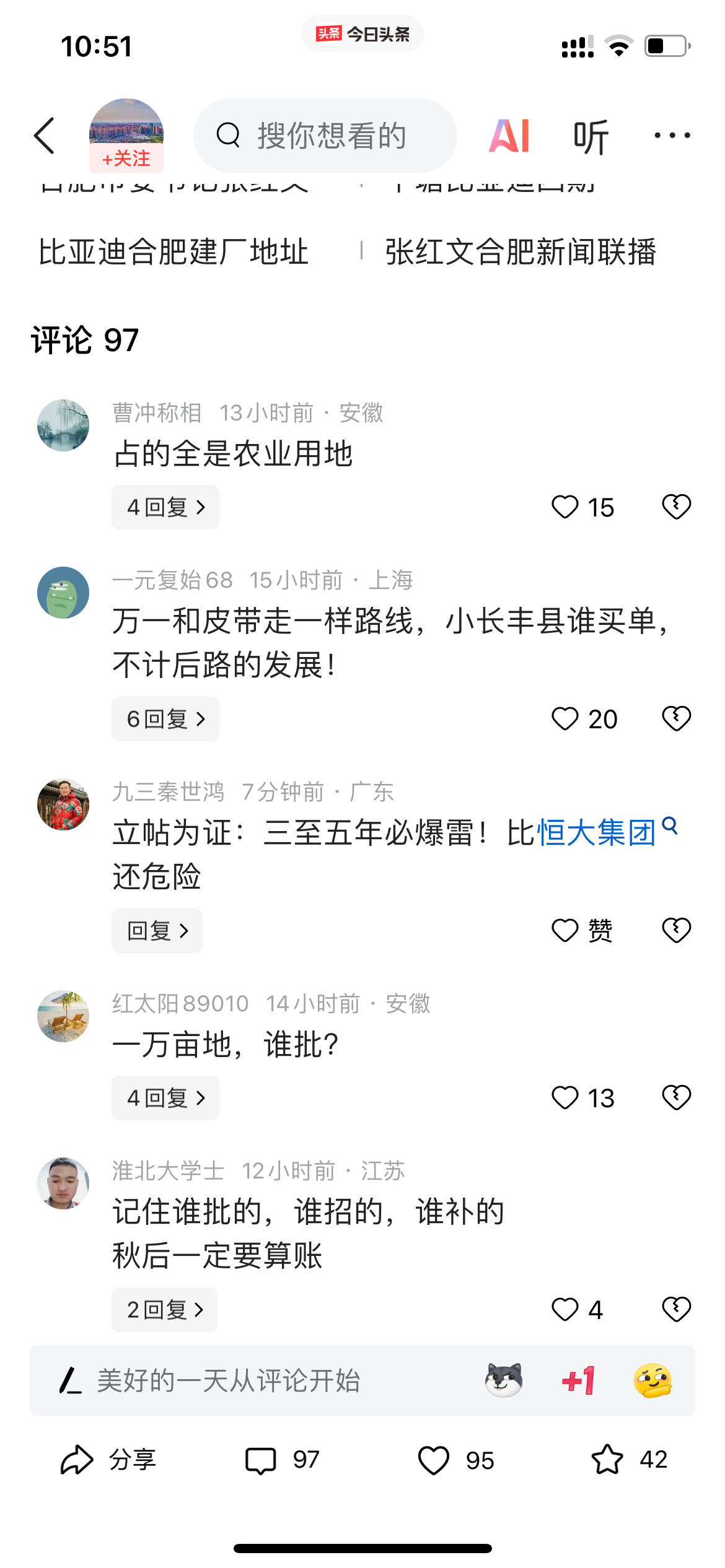725x1568 pixels.
Task: Expand 6 replies under 一元复始68's comment
Action: 165,719
